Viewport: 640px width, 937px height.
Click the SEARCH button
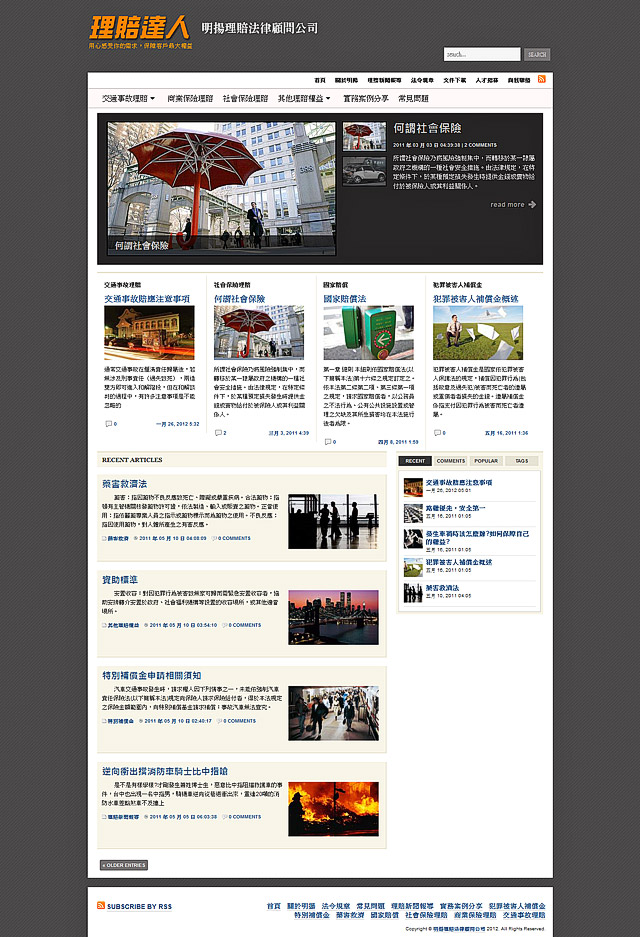click(537, 54)
